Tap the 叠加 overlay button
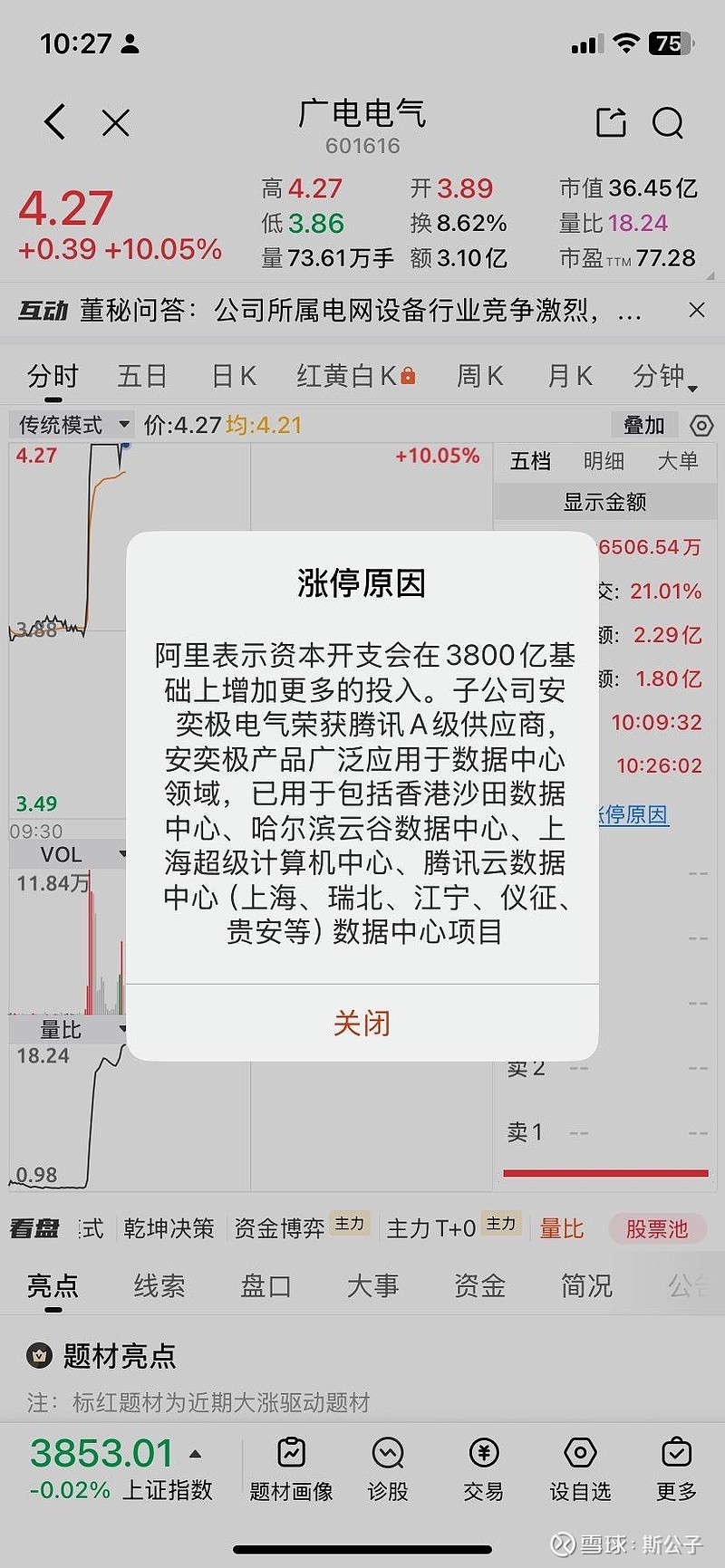The height and width of the screenshot is (1568, 725). (644, 425)
